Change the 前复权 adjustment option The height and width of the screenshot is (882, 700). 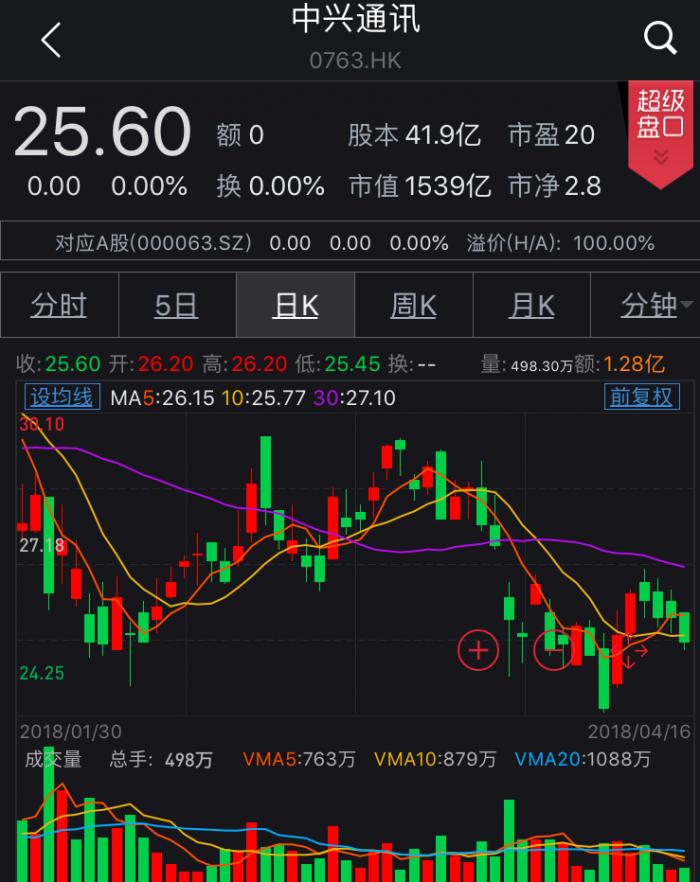[642, 397]
